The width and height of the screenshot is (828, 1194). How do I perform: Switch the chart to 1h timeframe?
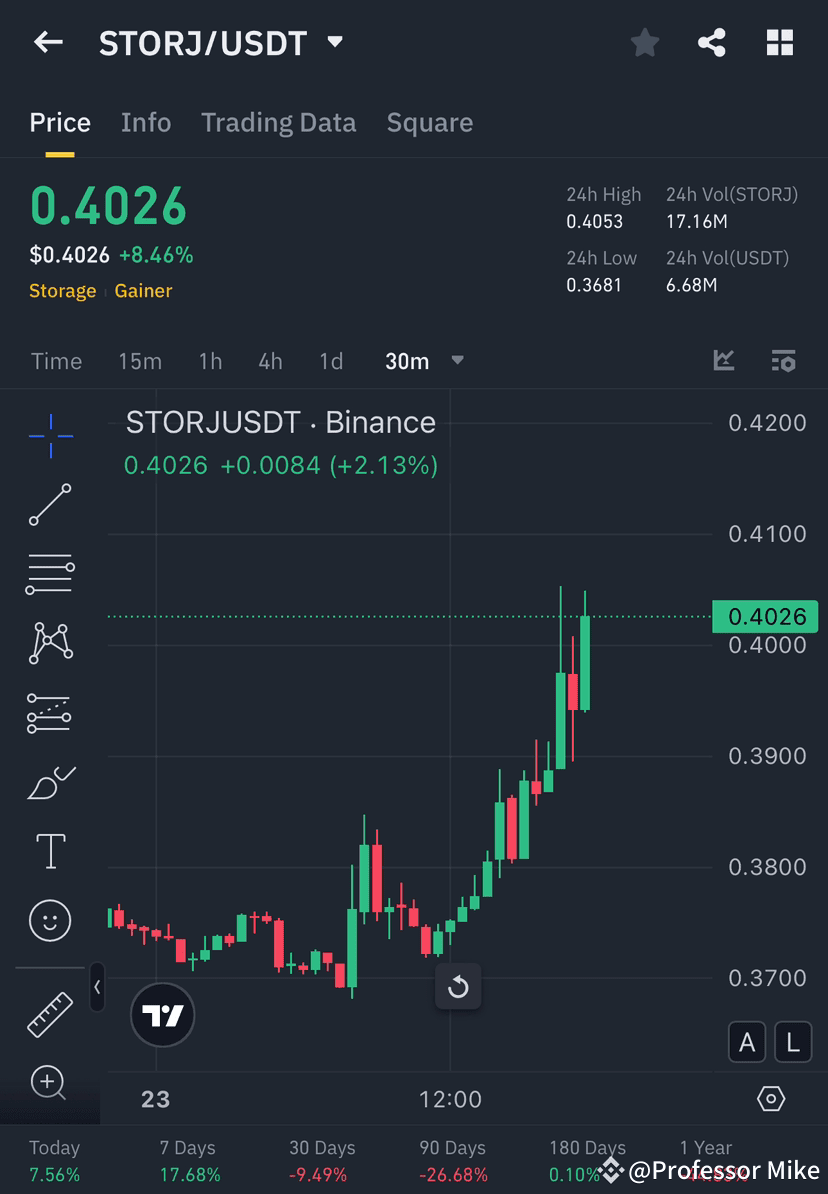pos(210,361)
